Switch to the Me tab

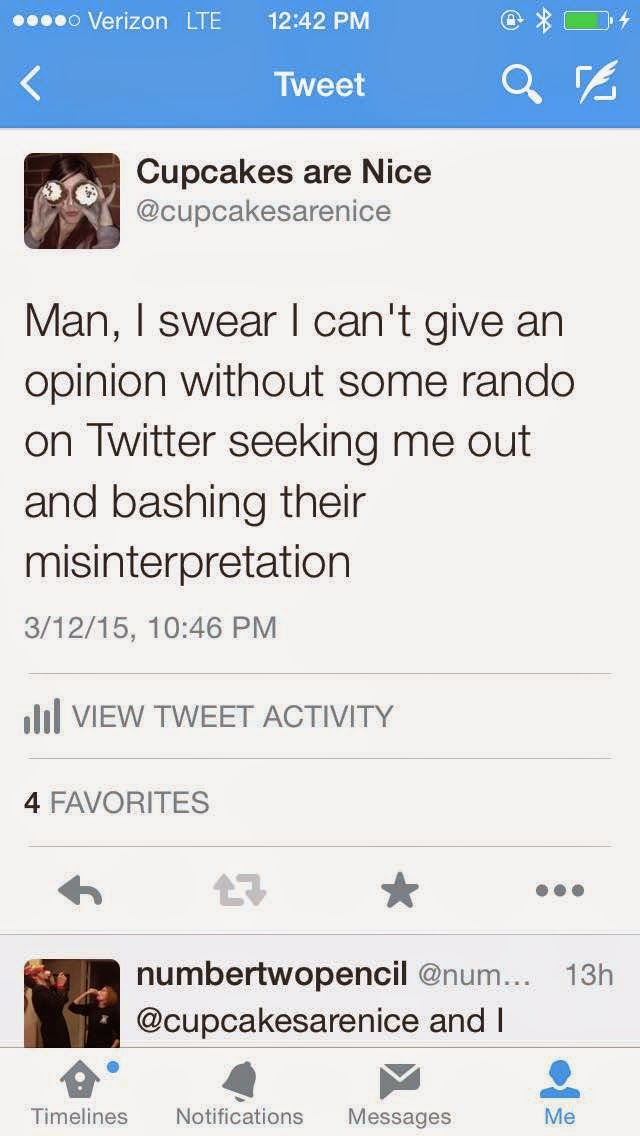click(x=559, y=1093)
